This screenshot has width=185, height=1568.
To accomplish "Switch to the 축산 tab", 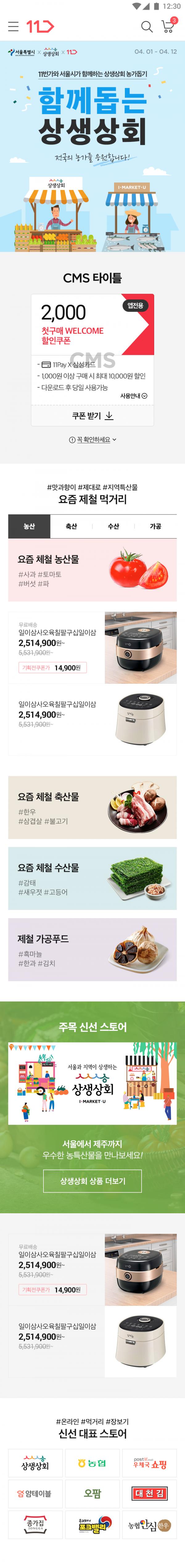I will coord(71,526).
